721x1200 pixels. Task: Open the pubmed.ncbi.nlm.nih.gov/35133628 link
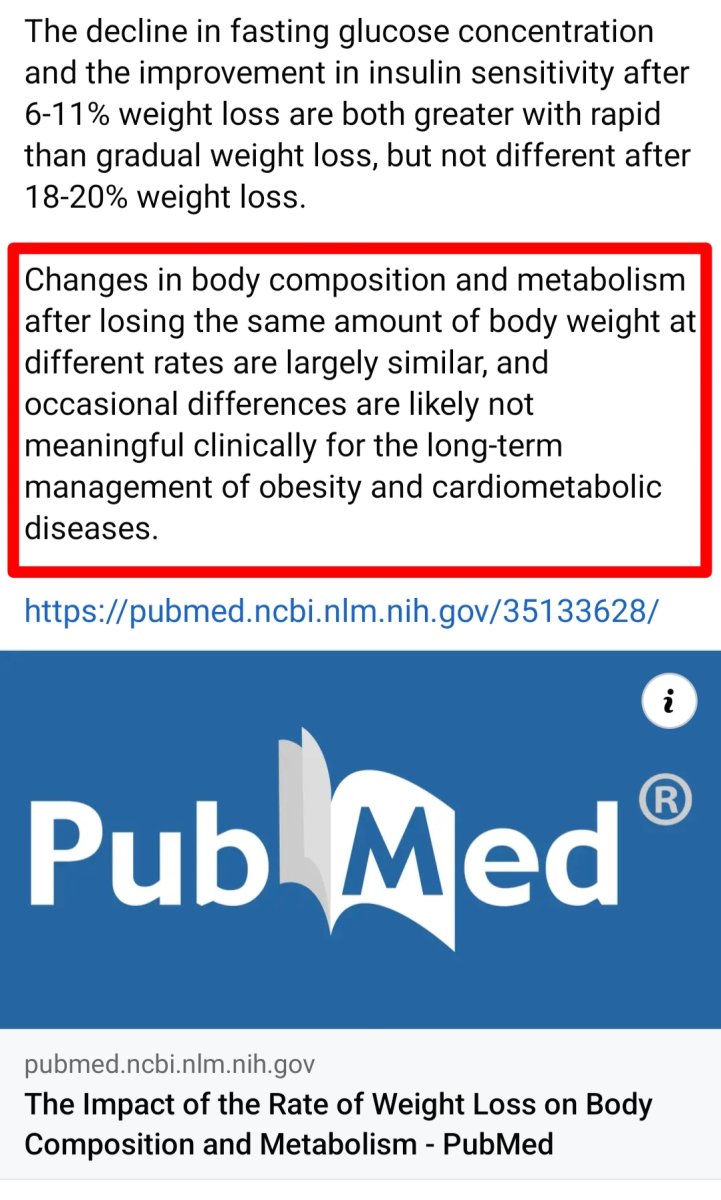click(341, 611)
